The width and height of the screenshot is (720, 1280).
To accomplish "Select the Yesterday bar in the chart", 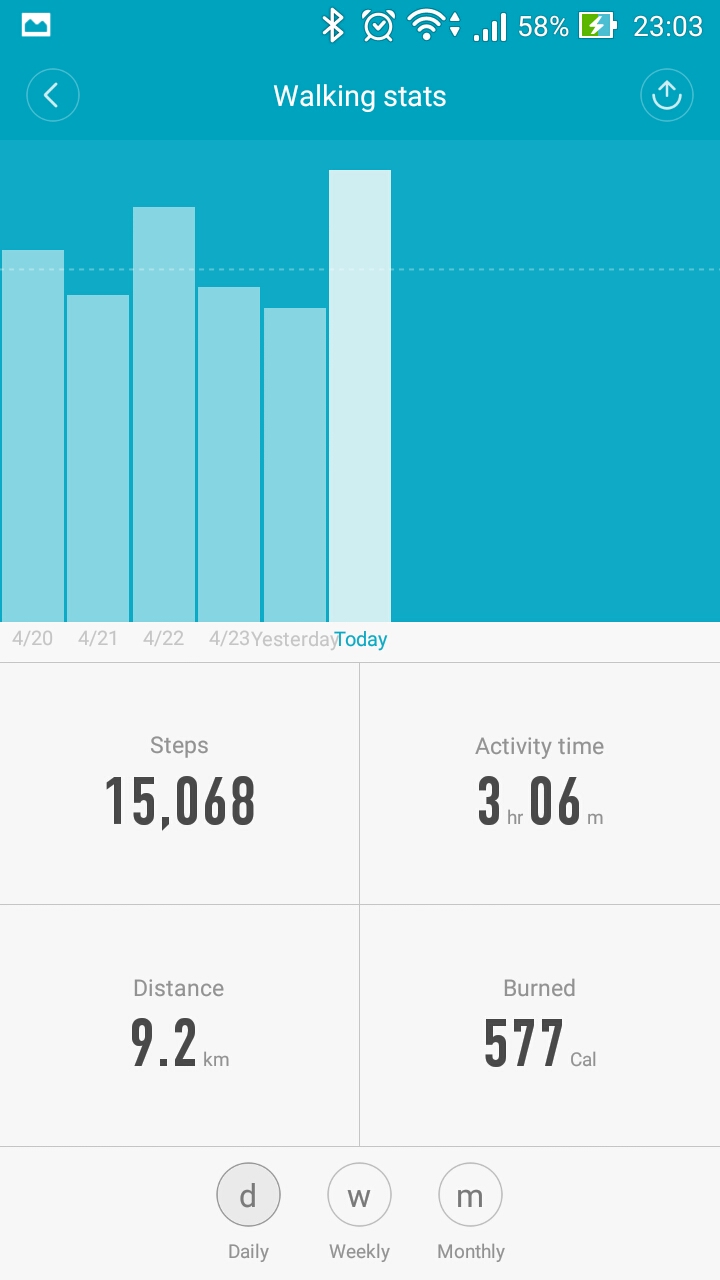I will 295,465.
